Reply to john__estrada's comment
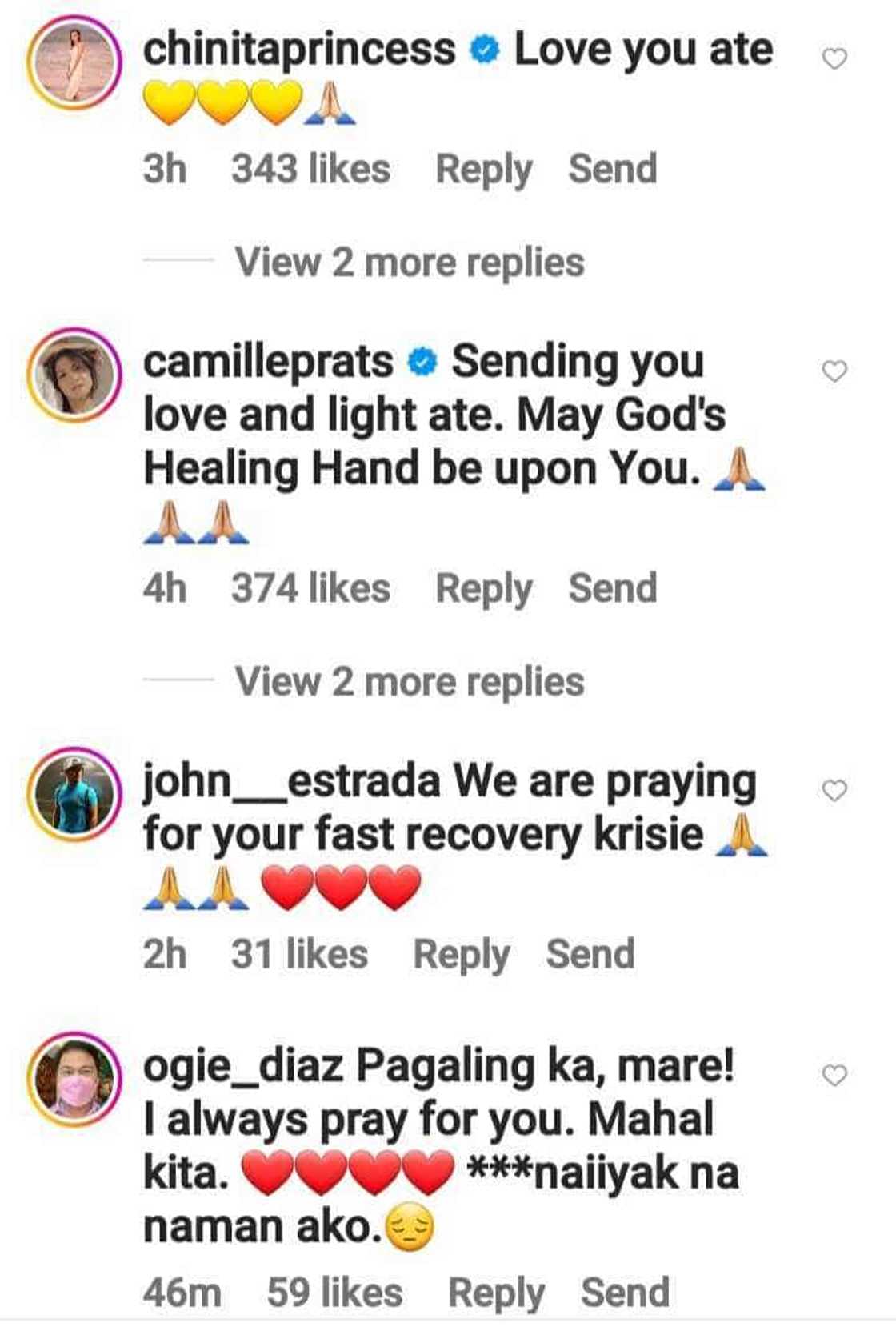The image size is (896, 1327). [461, 954]
